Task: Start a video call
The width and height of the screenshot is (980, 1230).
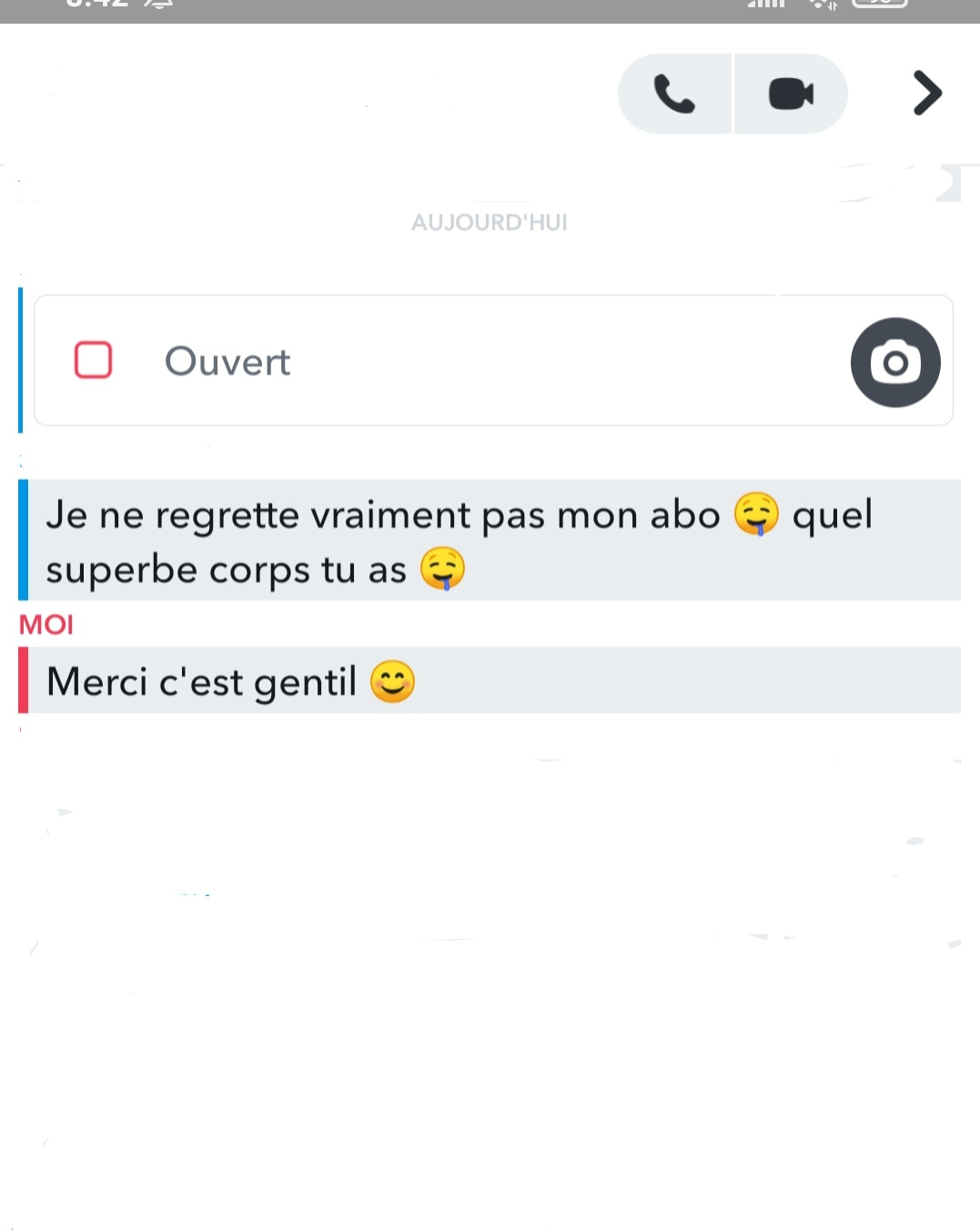Action: (791, 94)
